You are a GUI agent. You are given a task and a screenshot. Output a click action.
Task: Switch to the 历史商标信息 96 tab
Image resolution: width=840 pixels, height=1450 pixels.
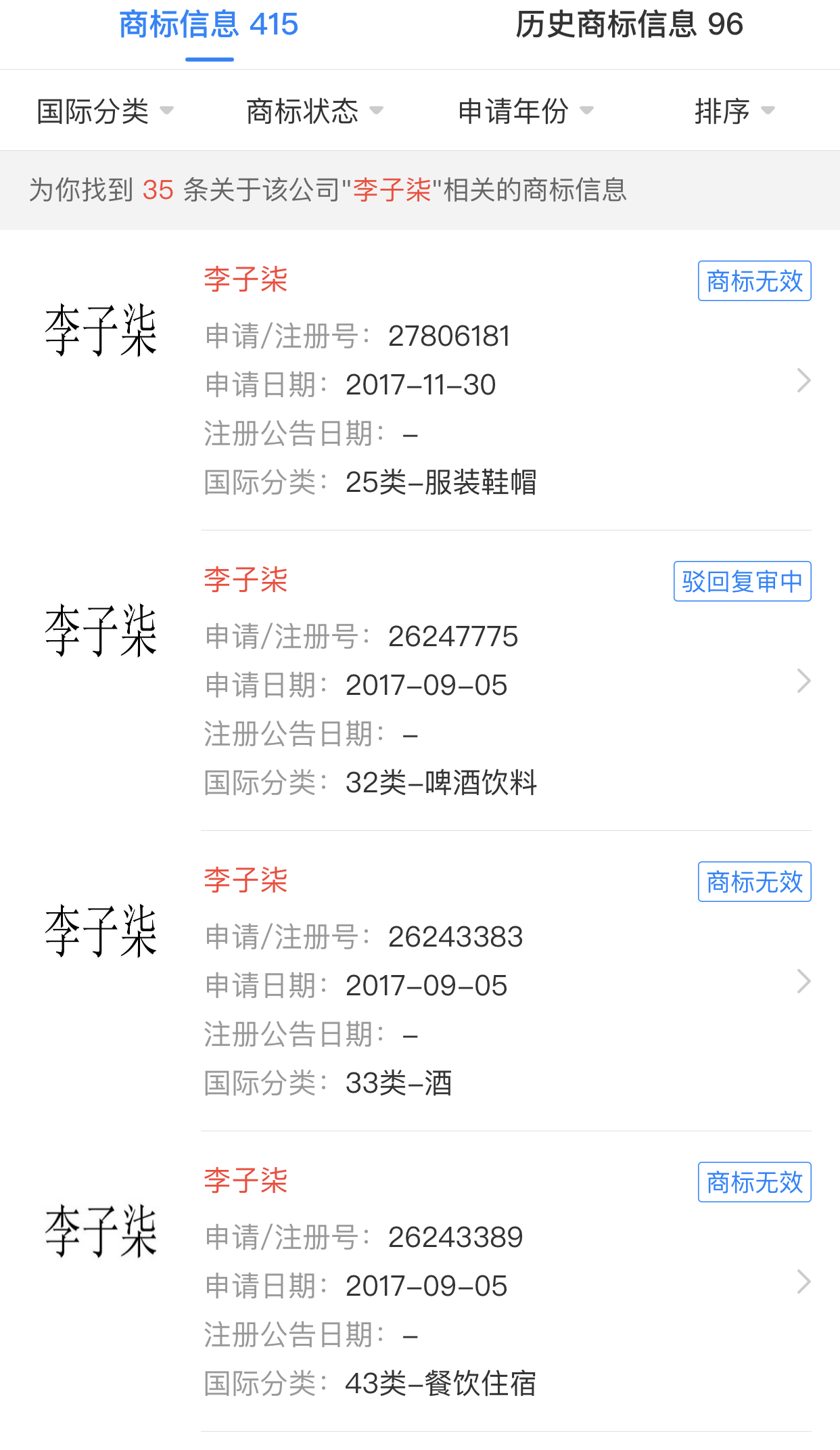(629, 26)
